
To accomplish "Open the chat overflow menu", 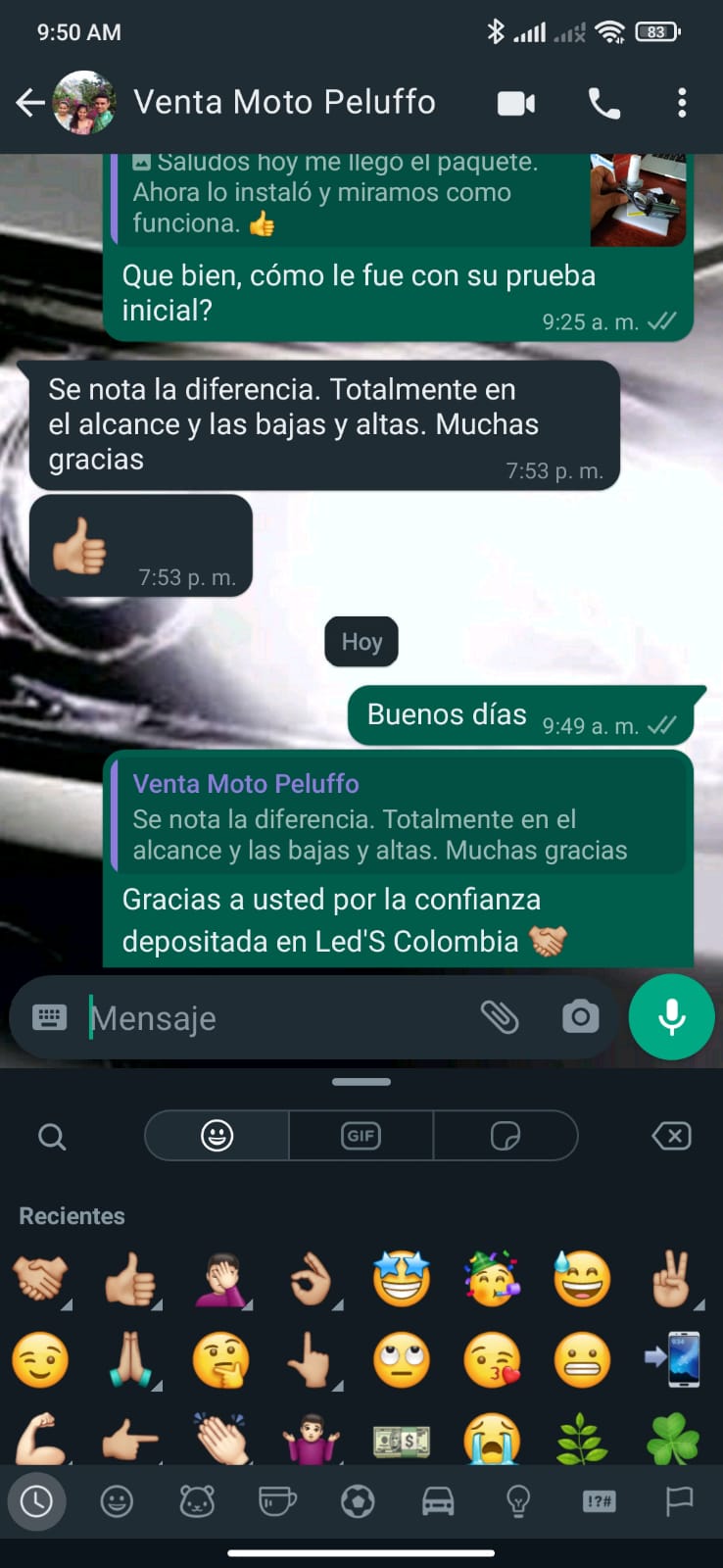I will [x=682, y=103].
